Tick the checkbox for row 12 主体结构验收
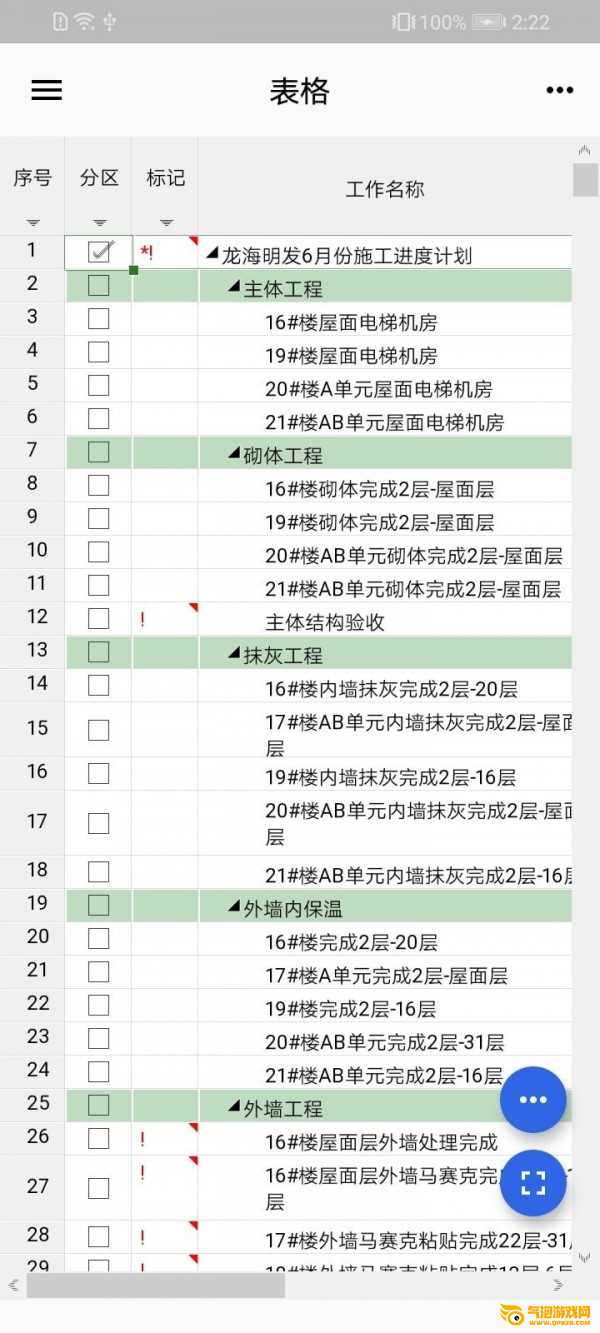 [x=98, y=619]
